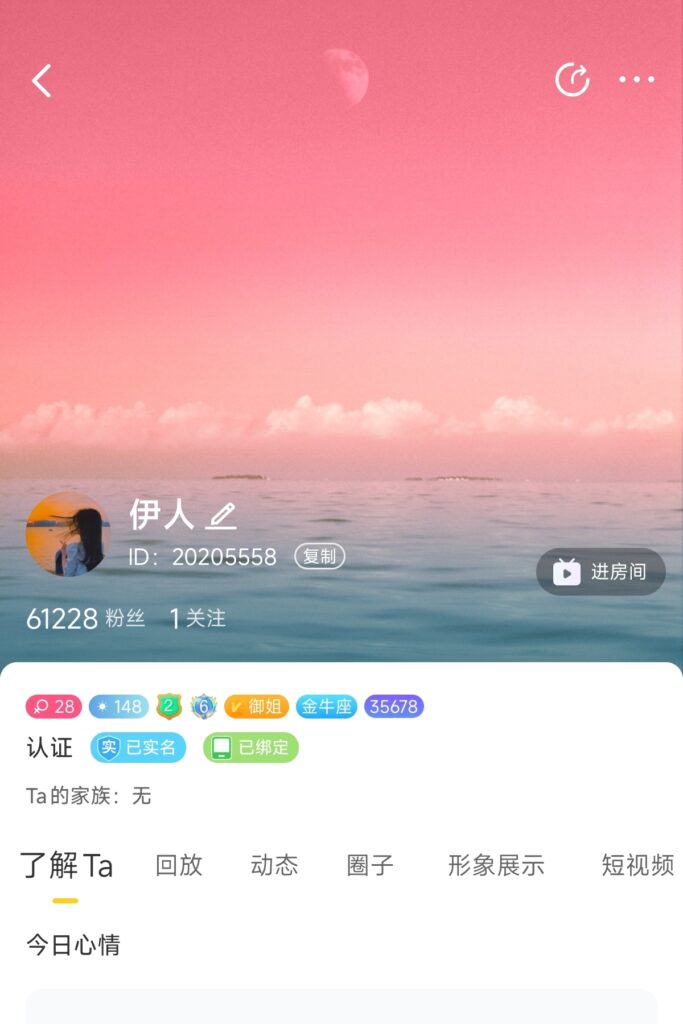The image size is (683, 1024).
Task: Switch to the 动态 tab
Action: tap(274, 865)
